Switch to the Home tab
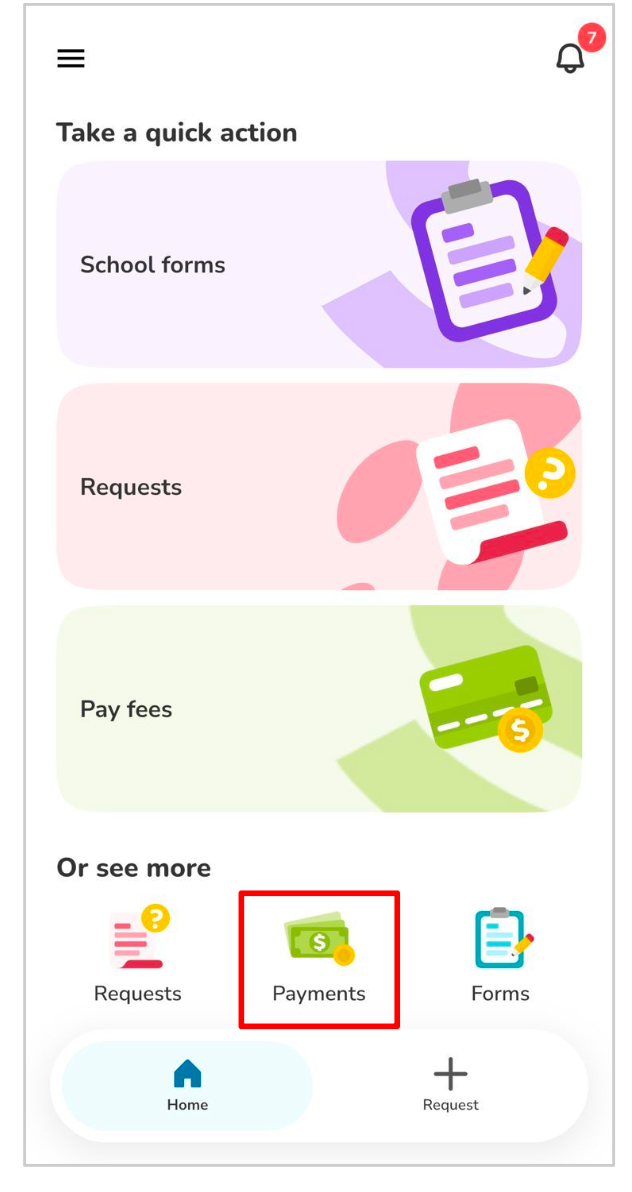The width and height of the screenshot is (632, 1192). [188, 1085]
